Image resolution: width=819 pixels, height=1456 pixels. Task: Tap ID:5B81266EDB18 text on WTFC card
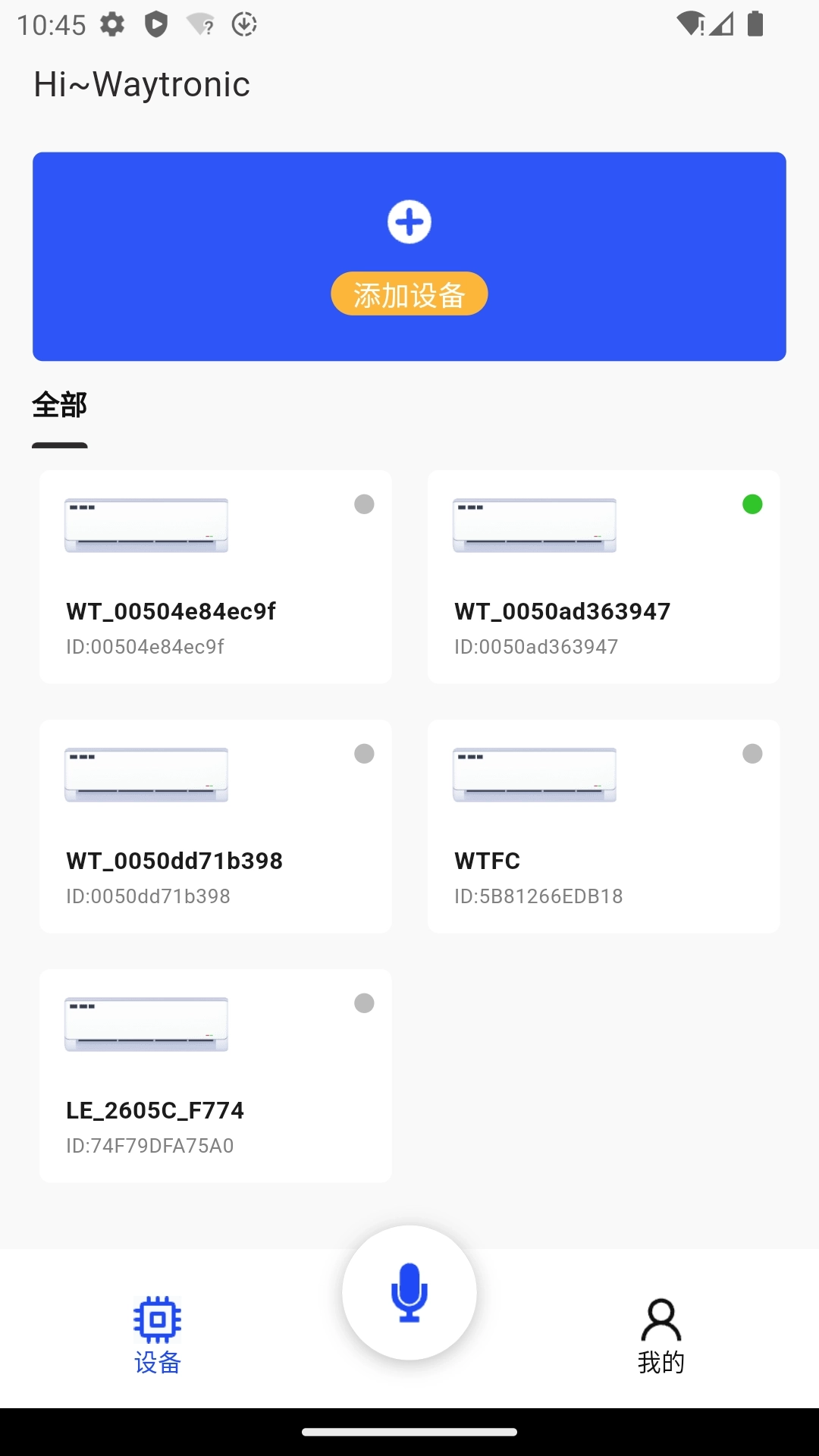[538, 896]
